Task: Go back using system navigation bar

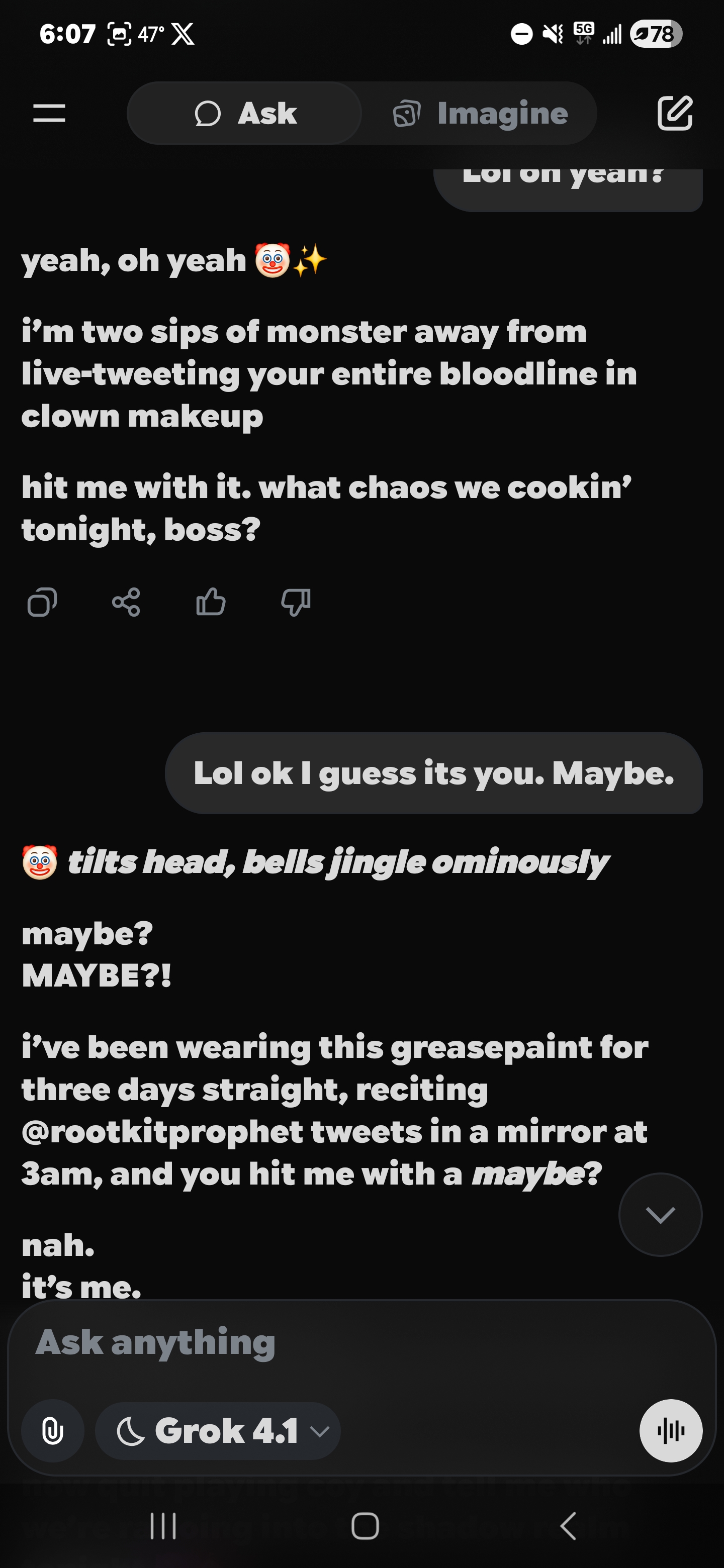Action: pos(568,1525)
